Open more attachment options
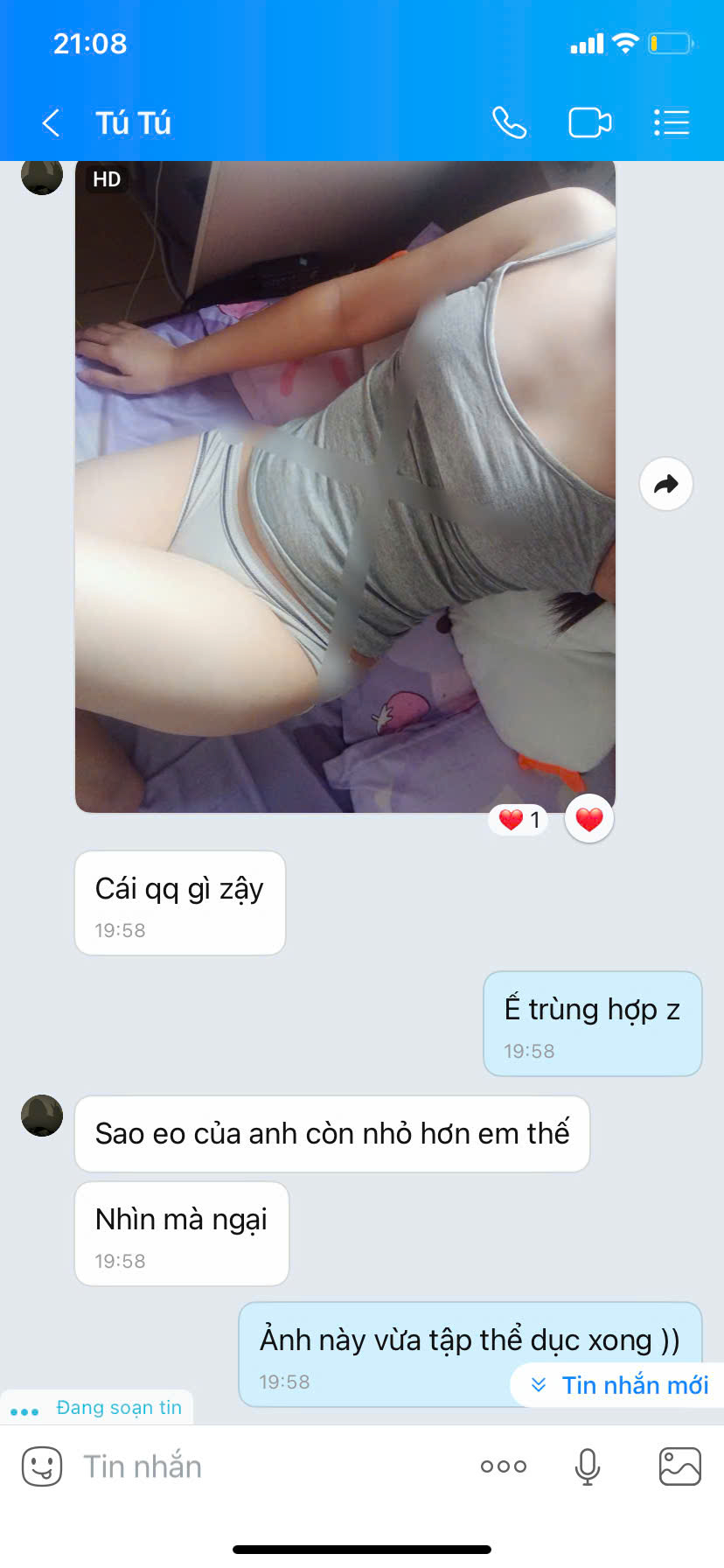The width and height of the screenshot is (724, 1568). pos(504,1466)
